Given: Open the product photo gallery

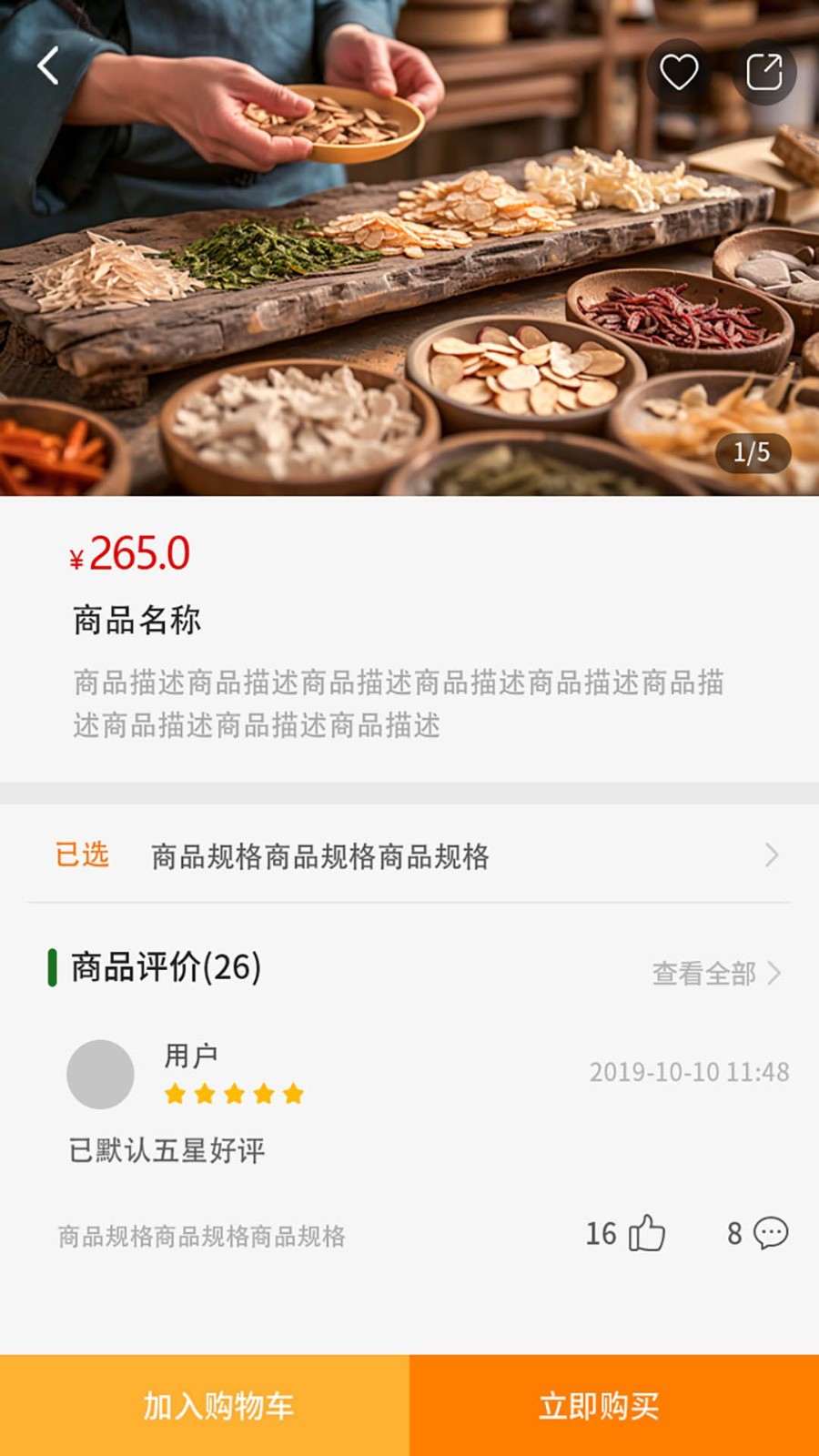Looking at the screenshot, I should click(409, 273).
